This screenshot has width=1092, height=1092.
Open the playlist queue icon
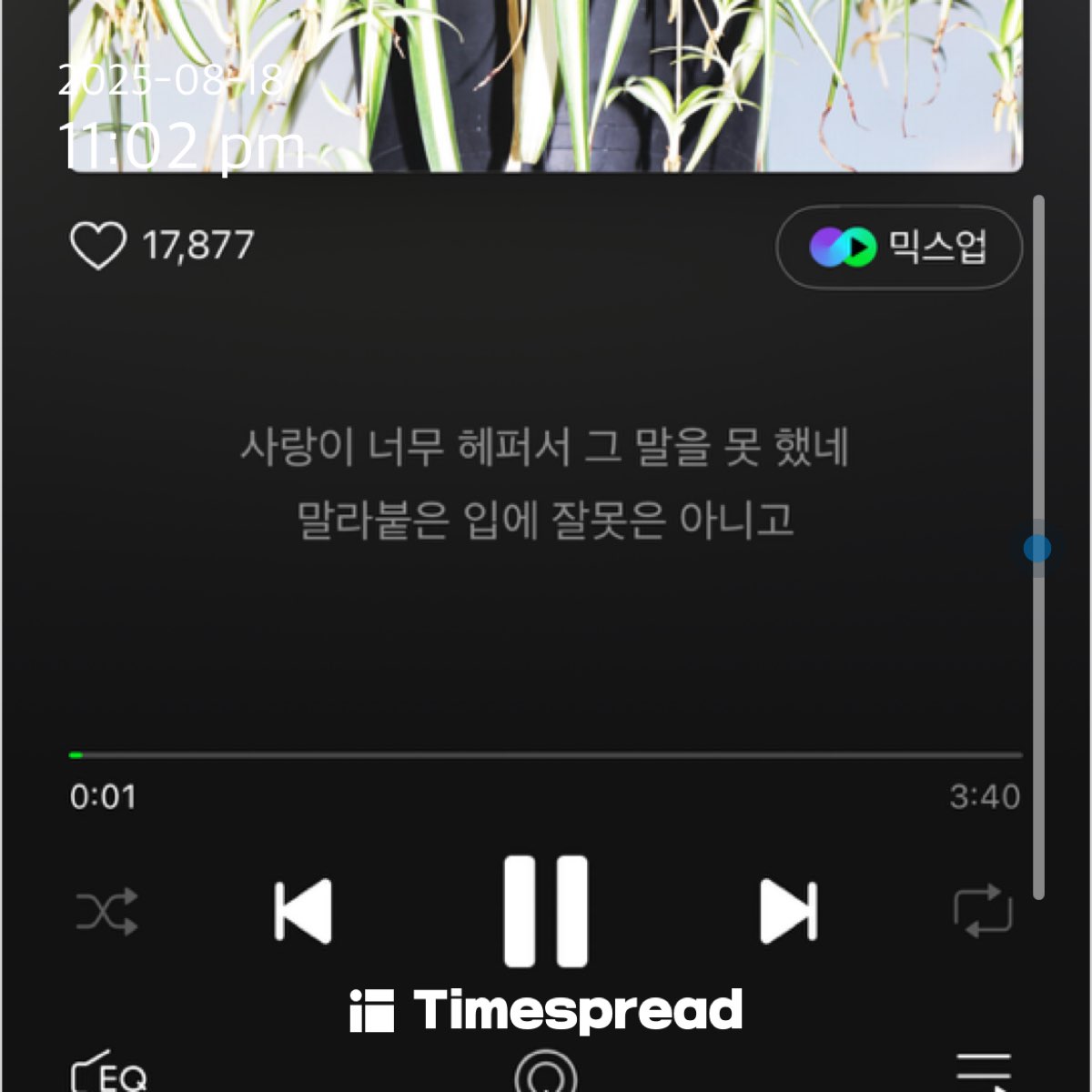(985, 1074)
